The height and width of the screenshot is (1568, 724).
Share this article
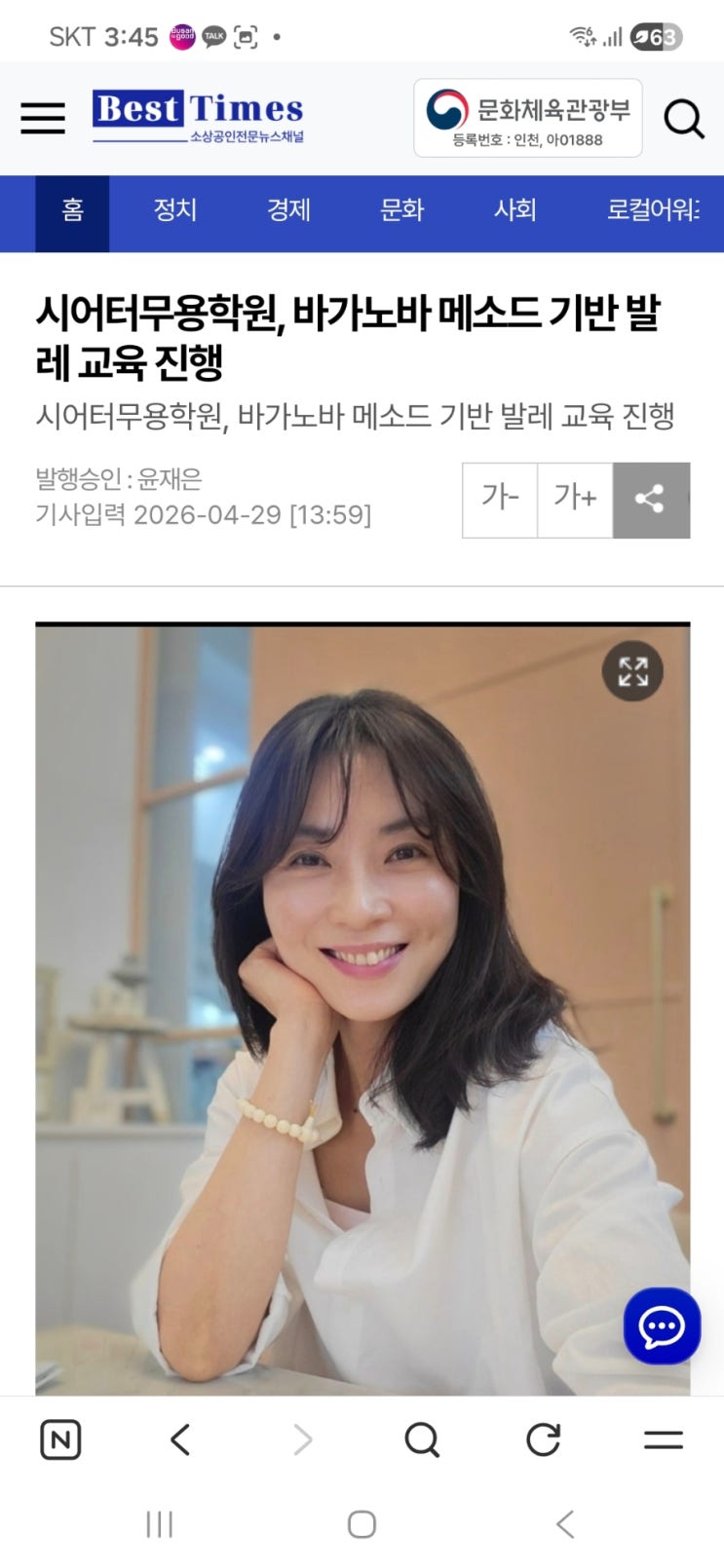(x=650, y=500)
